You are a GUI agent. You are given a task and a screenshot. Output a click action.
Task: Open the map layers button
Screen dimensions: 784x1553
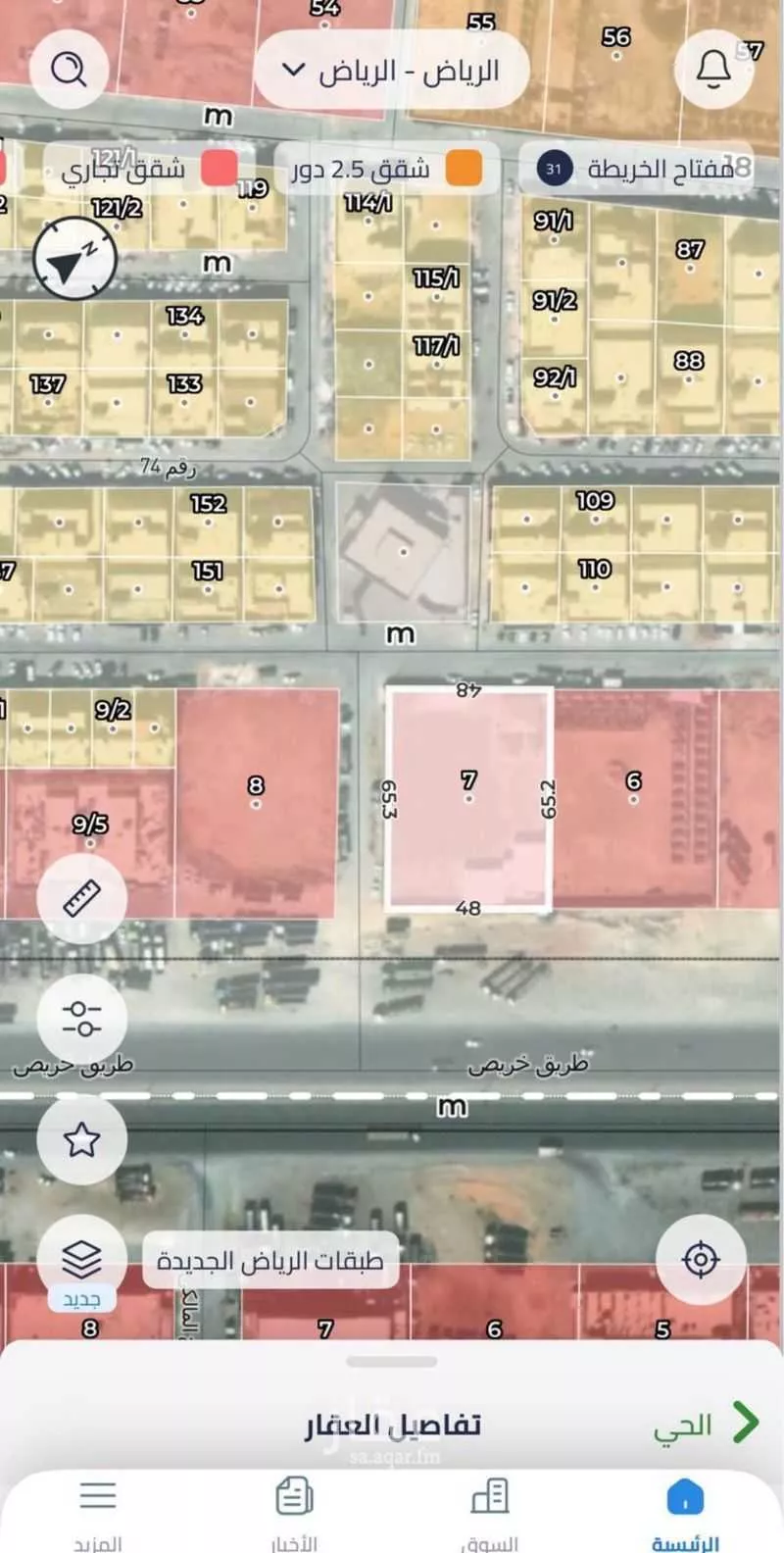[x=81, y=1258]
